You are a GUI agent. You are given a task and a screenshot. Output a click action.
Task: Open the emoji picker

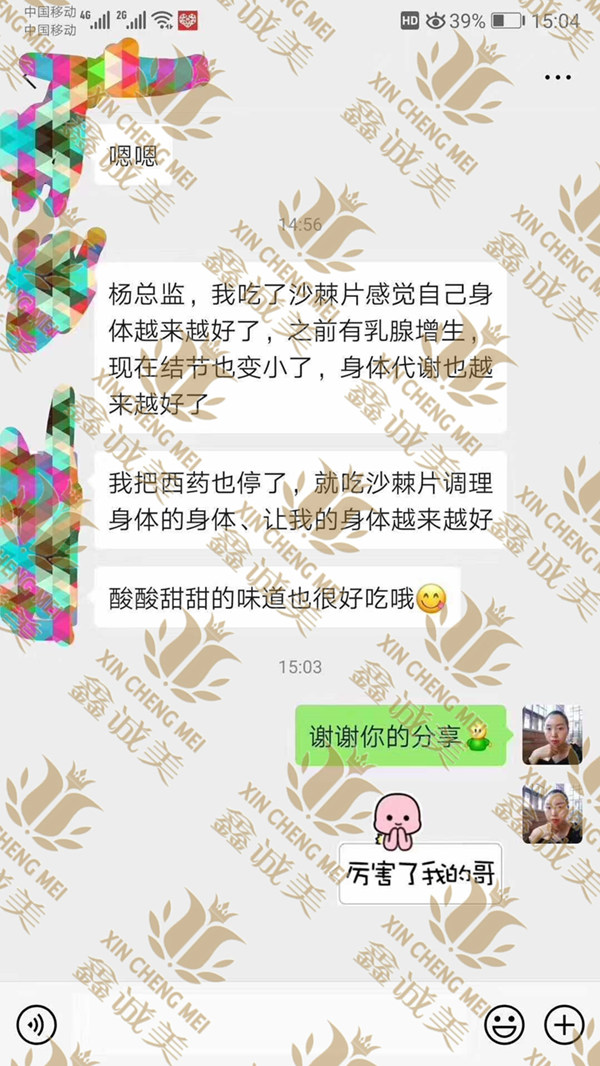click(505, 1023)
